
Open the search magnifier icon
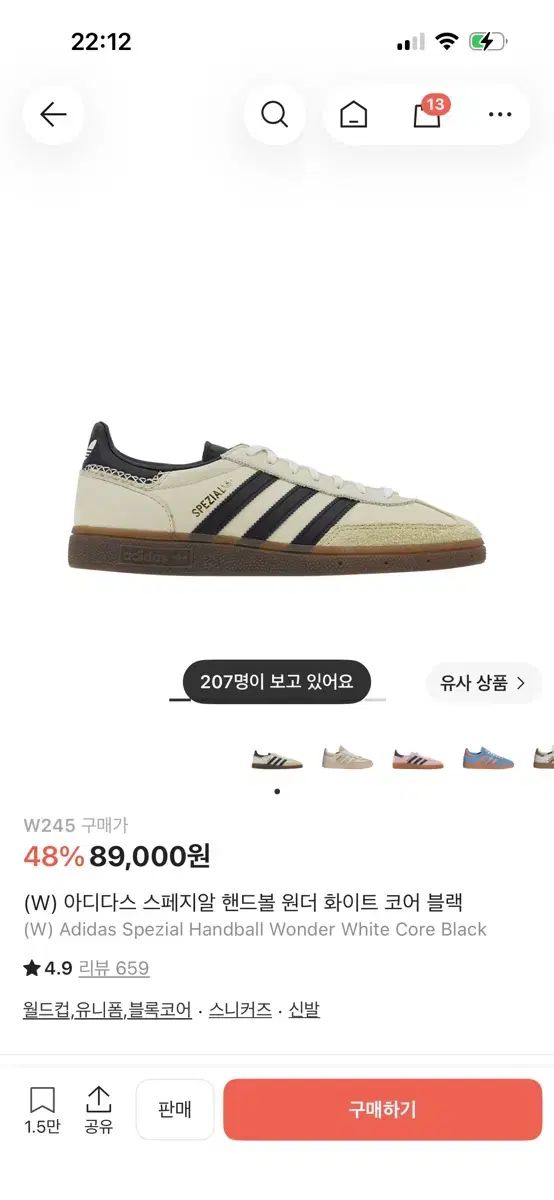[274, 114]
